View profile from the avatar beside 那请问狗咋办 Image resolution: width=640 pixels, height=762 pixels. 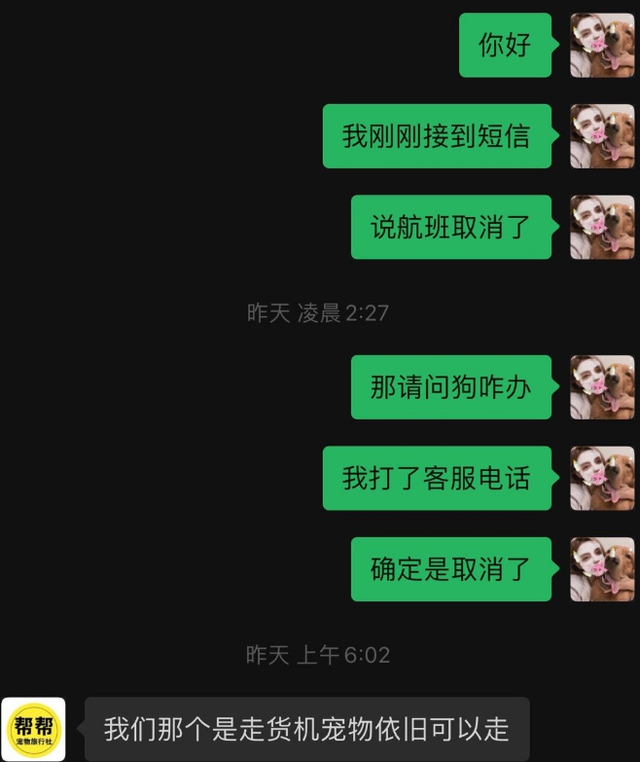[x=602, y=387]
